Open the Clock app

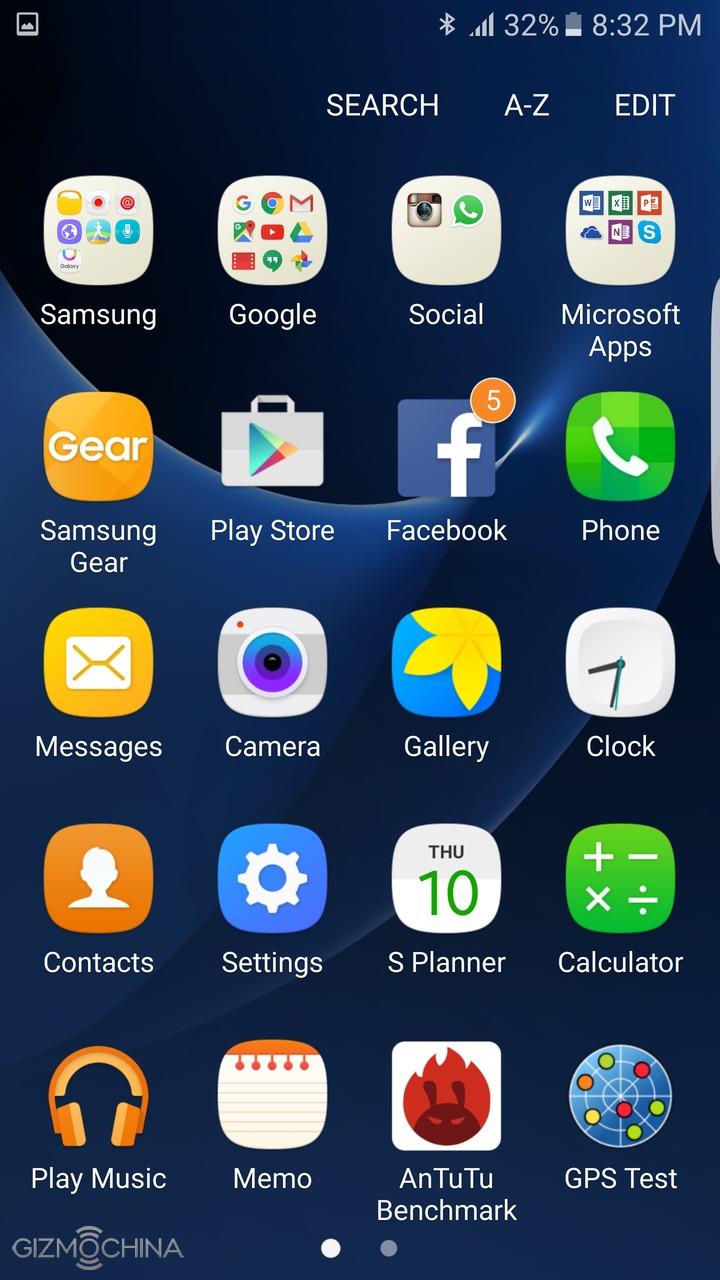620,663
